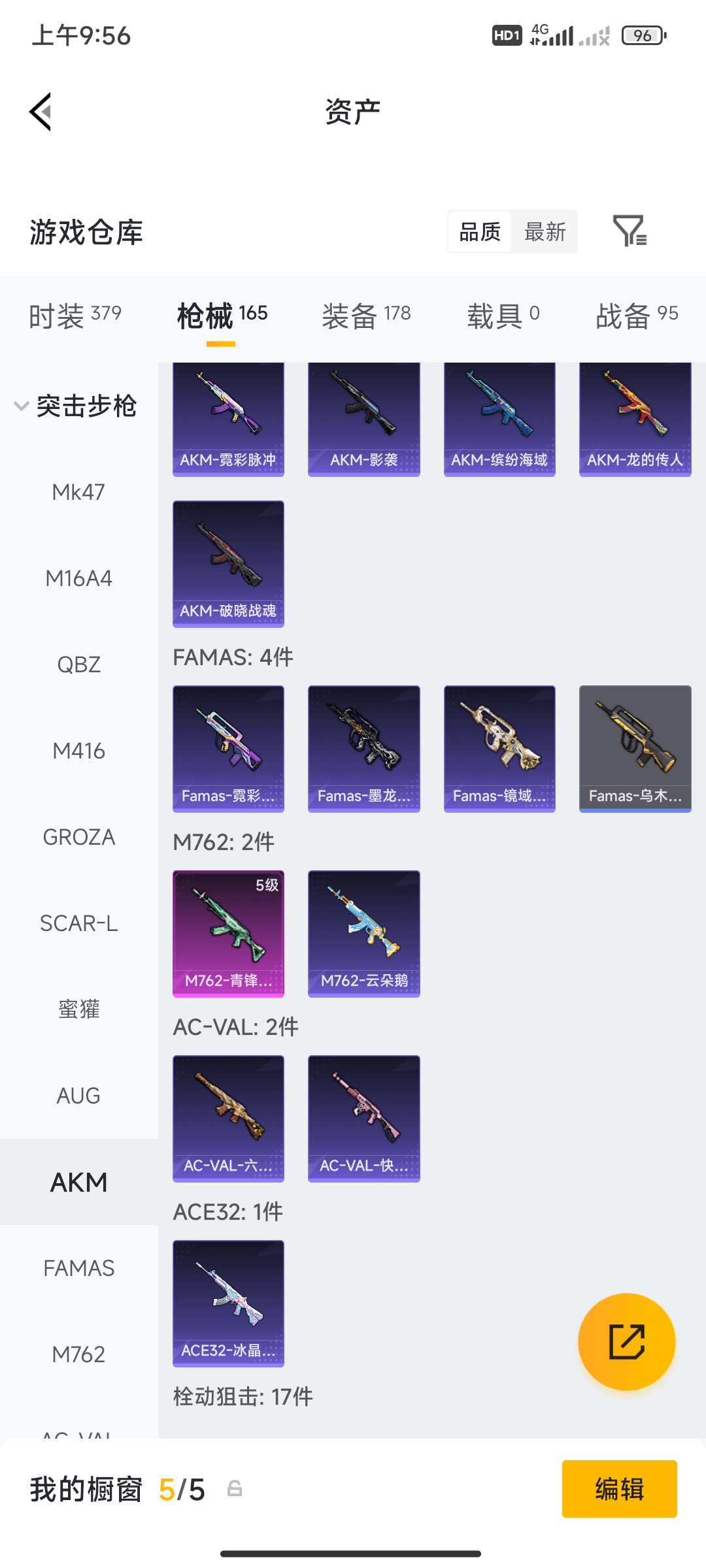Open the M762-云朵鹅 skin
The height and width of the screenshot is (1568, 706).
pyautogui.click(x=363, y=933)
